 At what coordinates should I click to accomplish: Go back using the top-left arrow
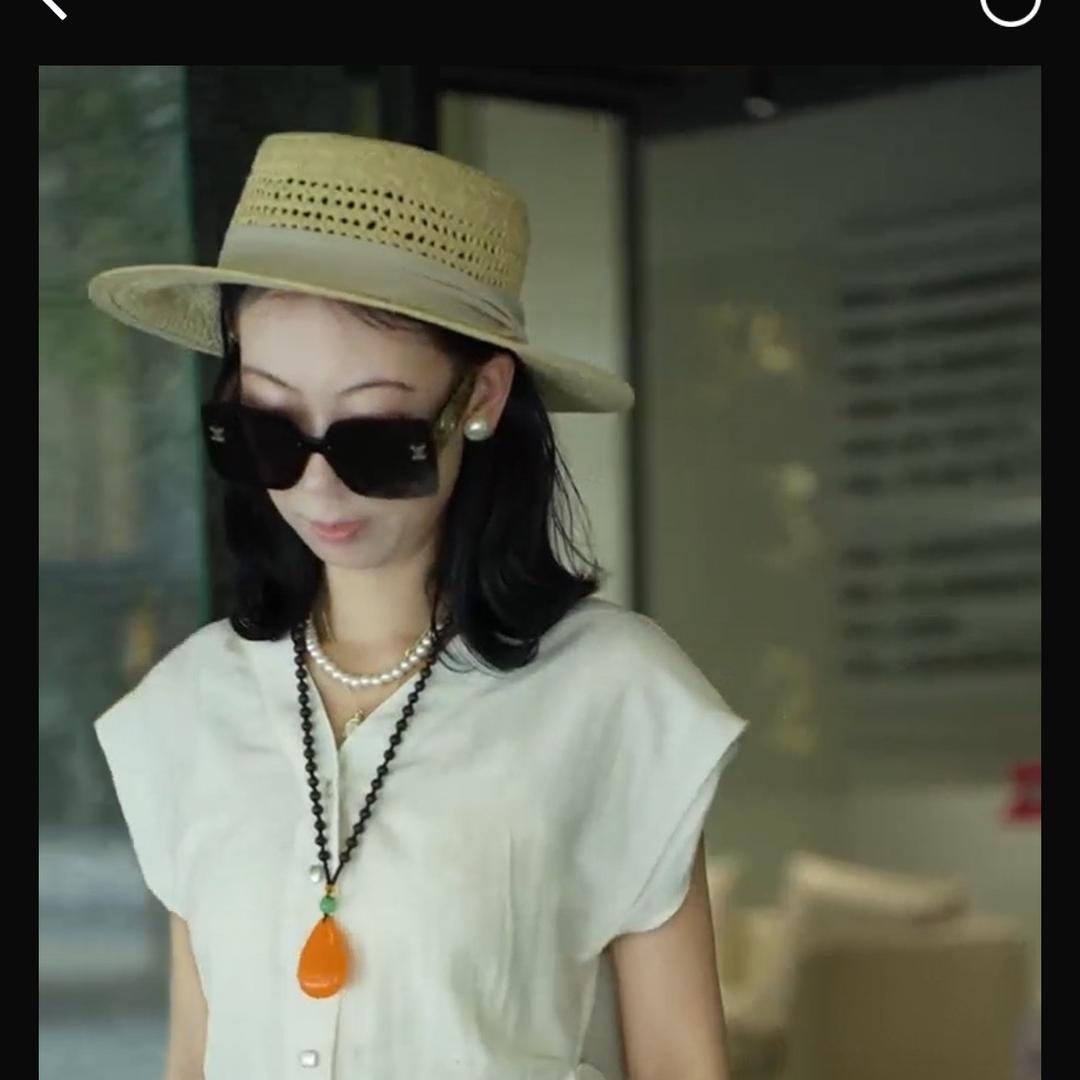pos(52,8)
